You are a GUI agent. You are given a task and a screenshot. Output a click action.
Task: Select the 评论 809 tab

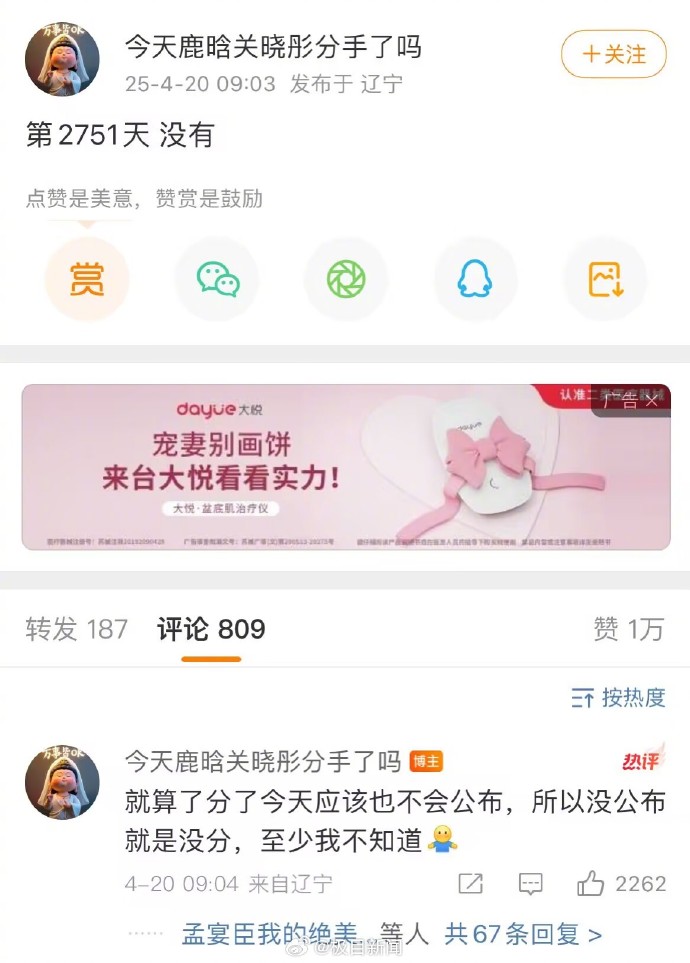click(211, 629)
